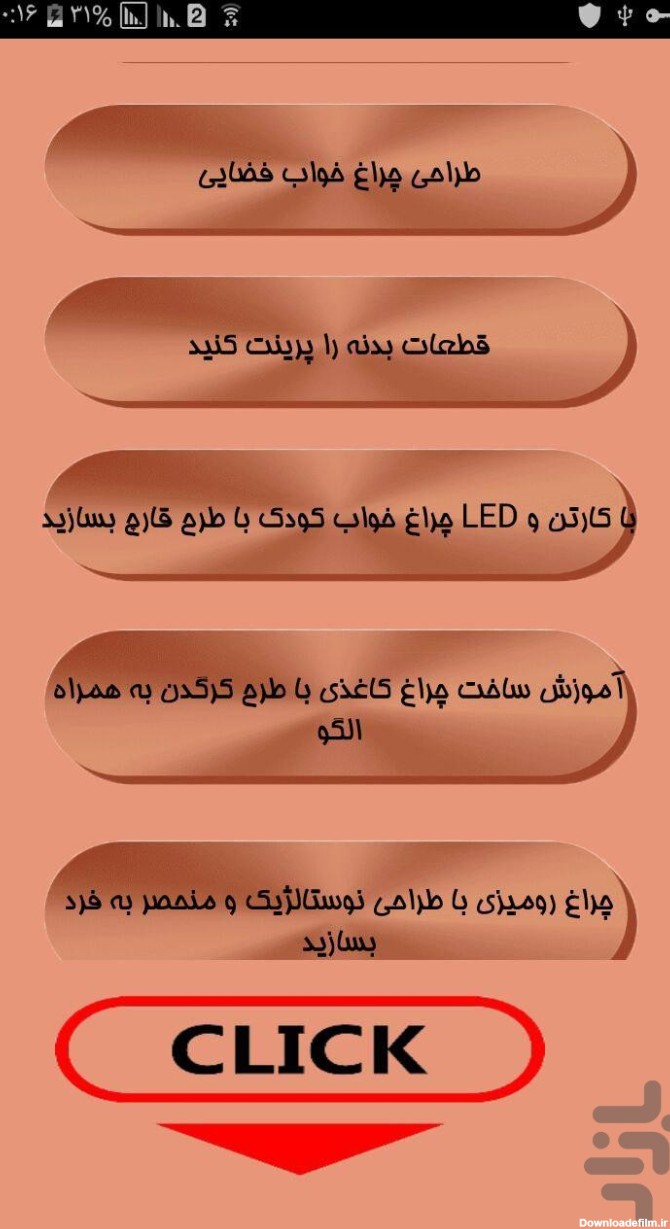The image size is (670, 1229).
Task: Open طراحی چراغ خواب فضایی button
Action: (x=338, y=171)
